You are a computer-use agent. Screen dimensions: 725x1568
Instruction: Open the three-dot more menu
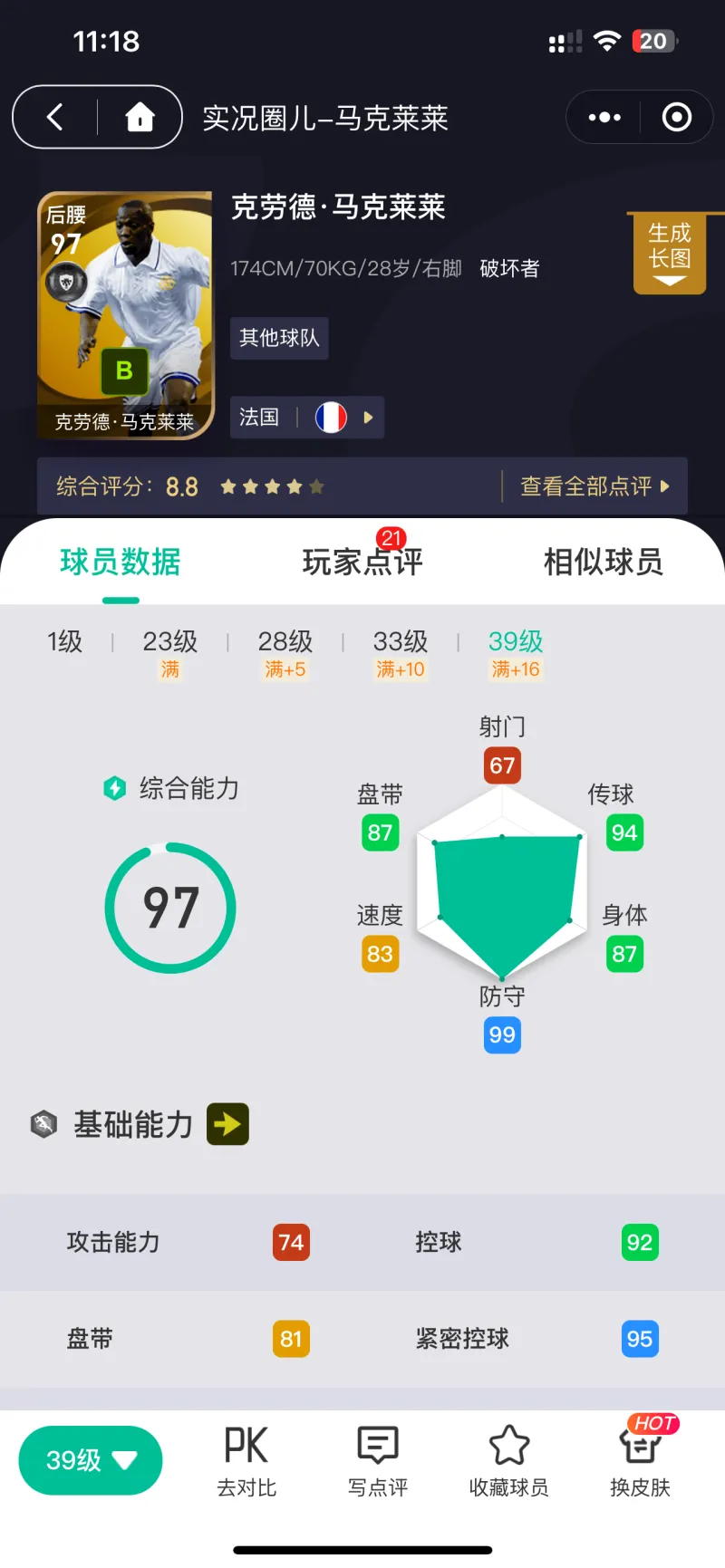[604, 117]
